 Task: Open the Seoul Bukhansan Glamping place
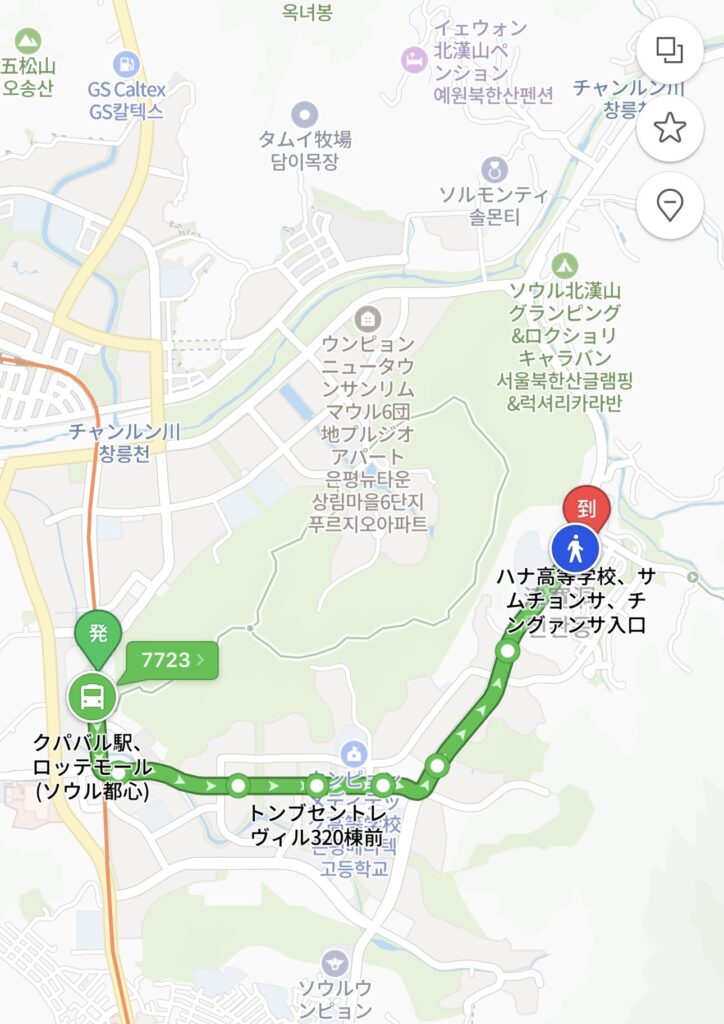(565, 267)
